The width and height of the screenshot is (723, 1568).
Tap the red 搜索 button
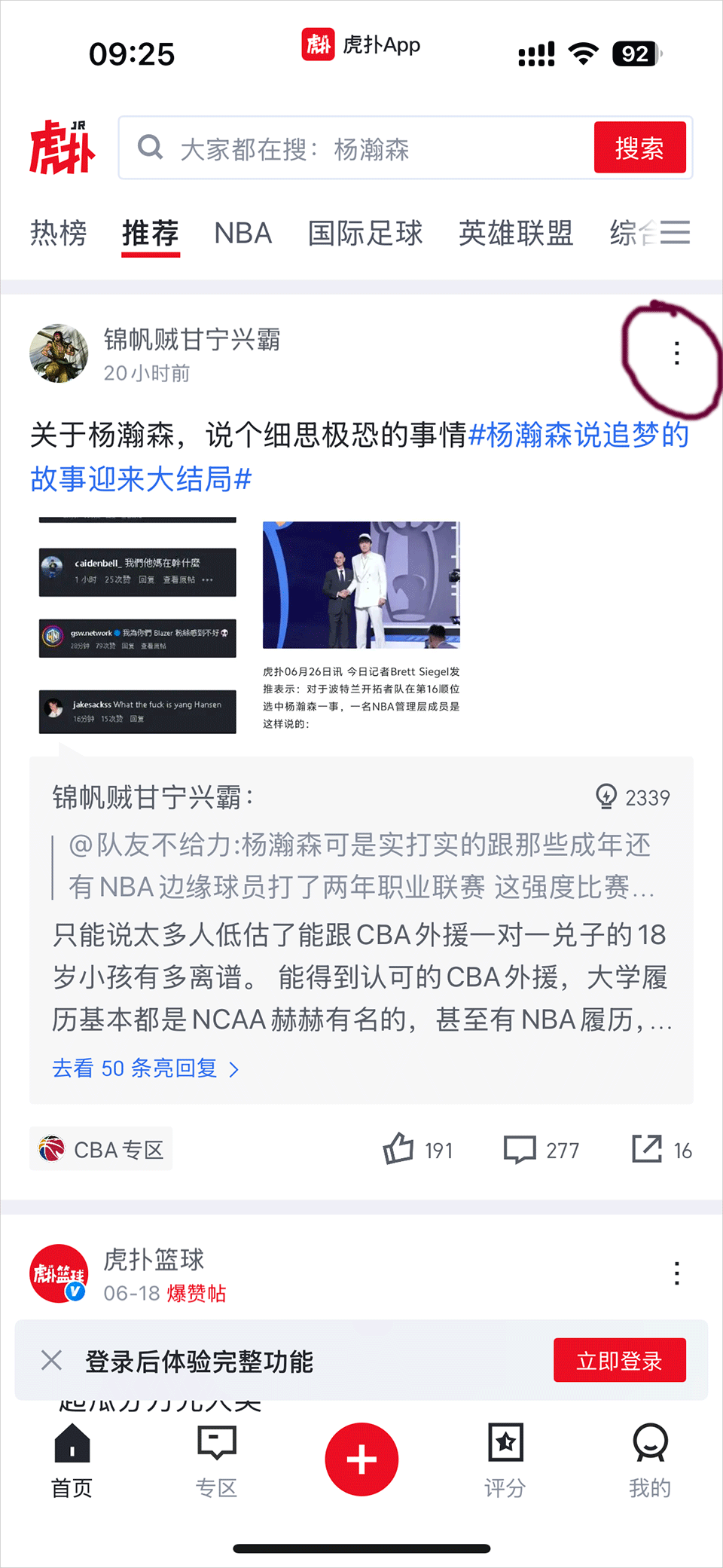[639, 148]
